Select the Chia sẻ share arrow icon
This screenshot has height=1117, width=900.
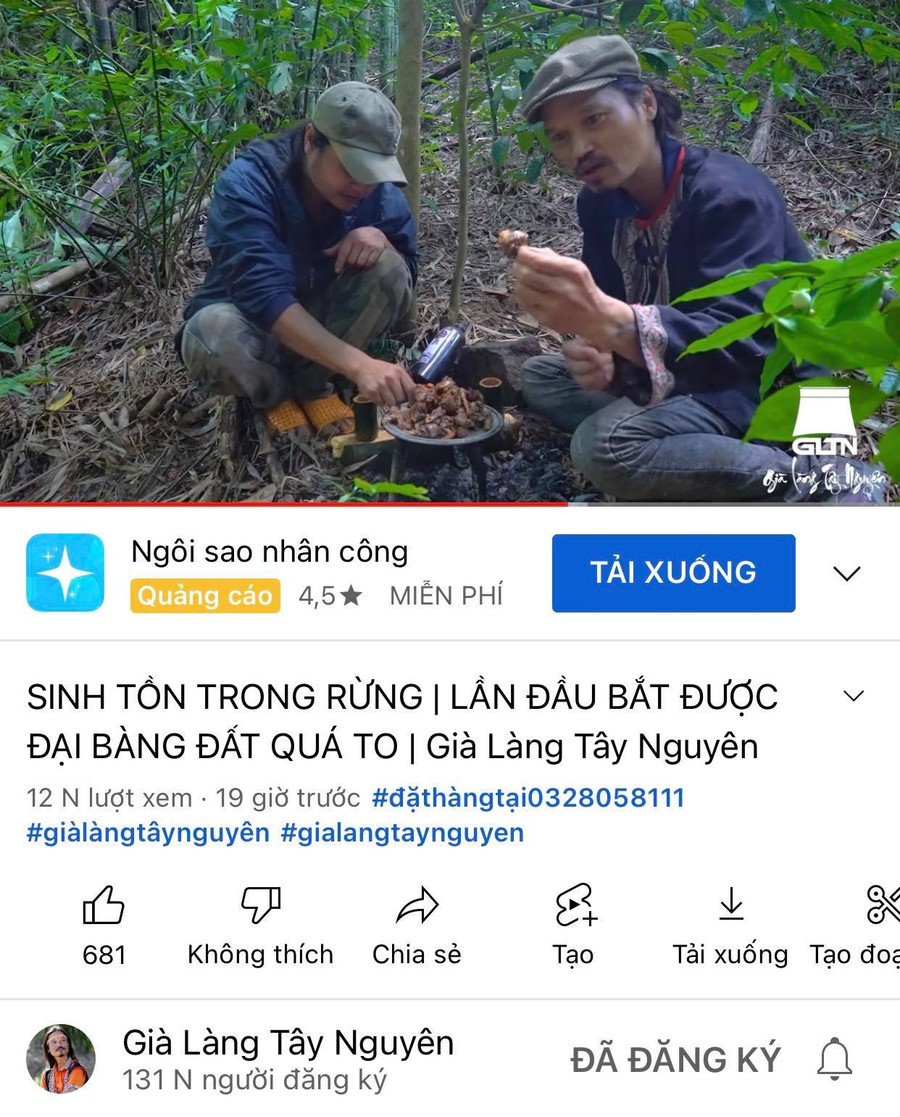pyautogui.click(x=417, y=908)
